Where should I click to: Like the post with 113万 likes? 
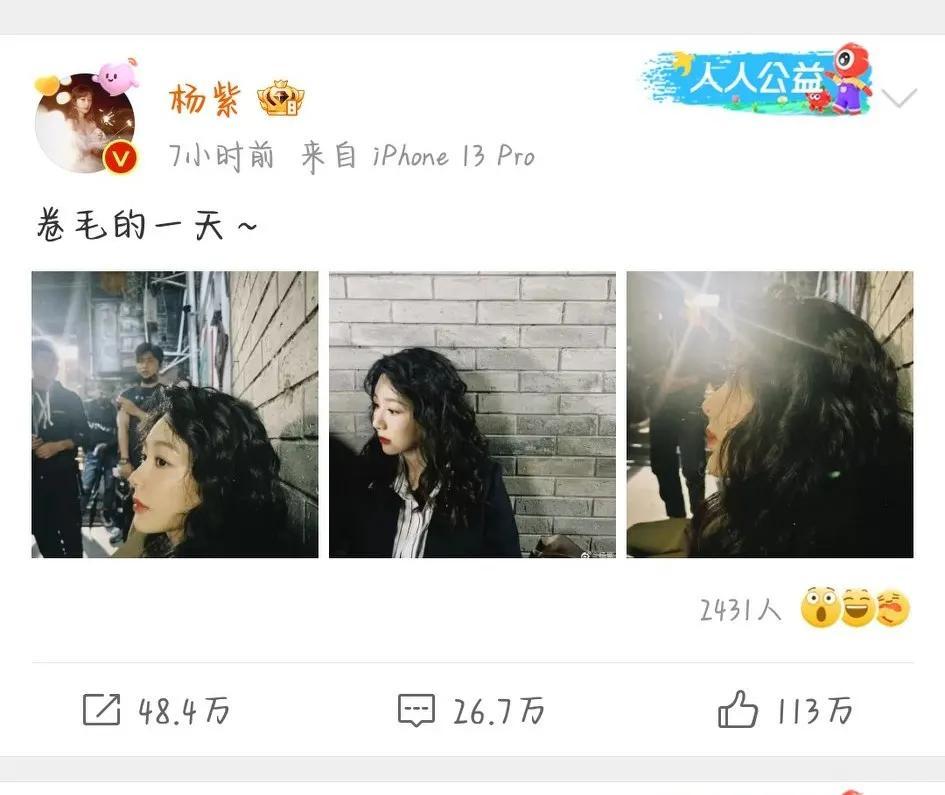tap(785, 711)
